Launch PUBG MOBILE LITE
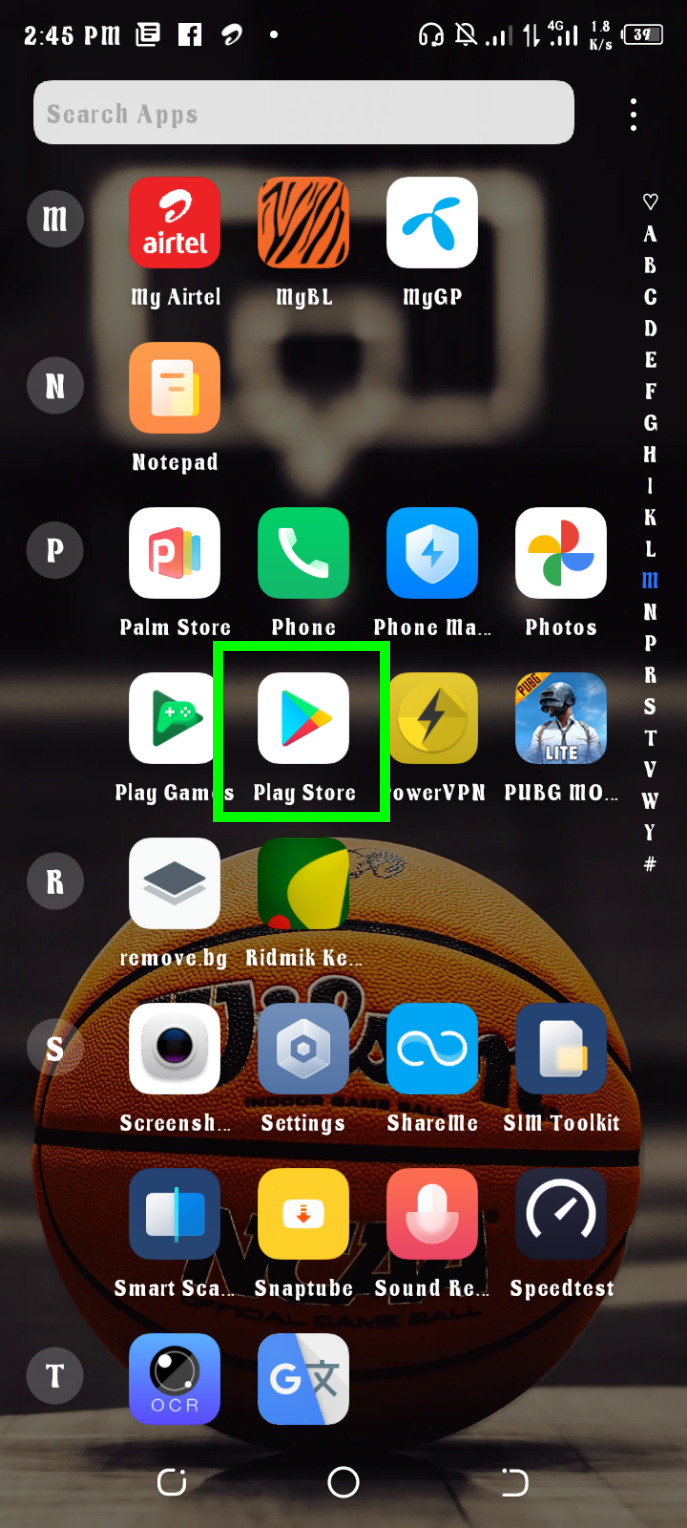The height and width of the screenshot is (1528, 687). (561, 718)
